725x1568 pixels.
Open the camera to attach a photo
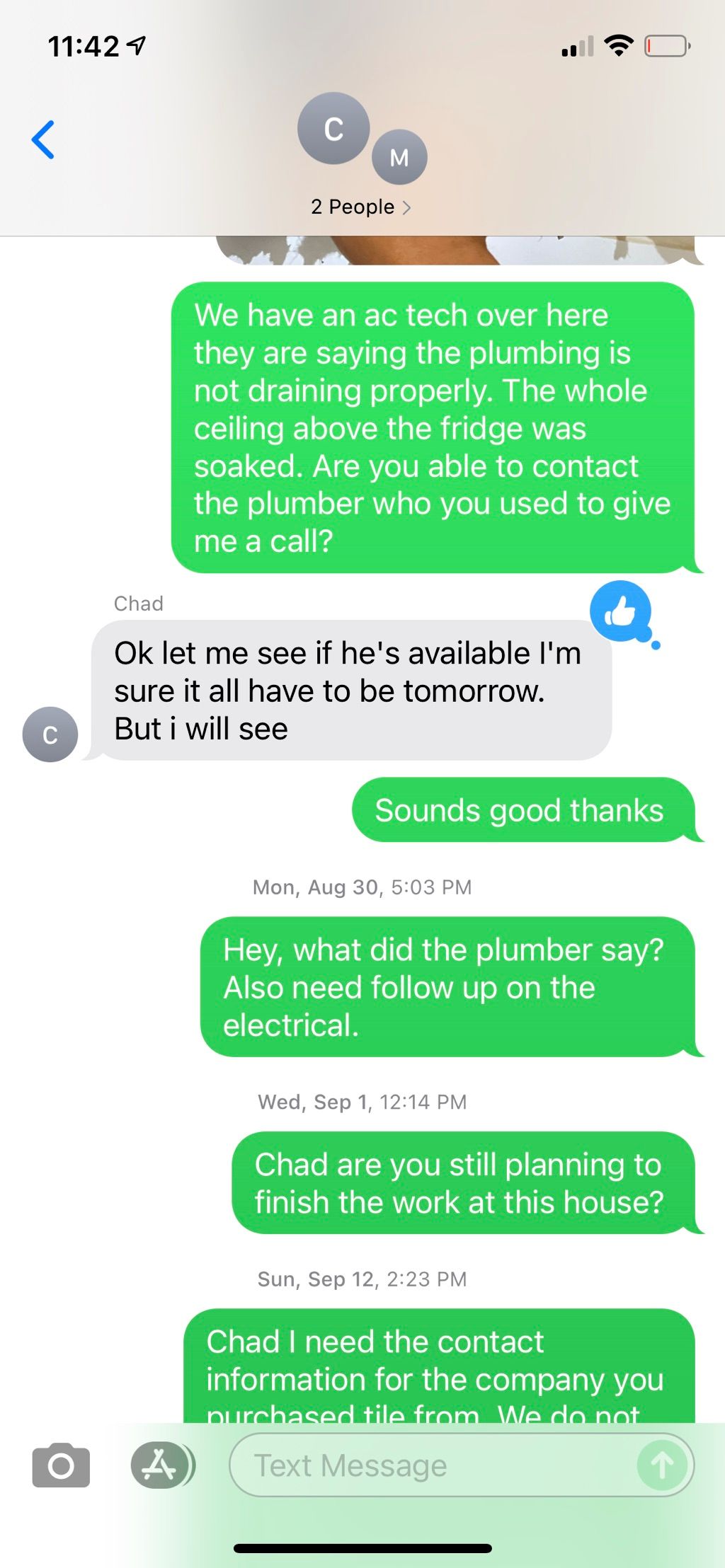(61, 1465)
